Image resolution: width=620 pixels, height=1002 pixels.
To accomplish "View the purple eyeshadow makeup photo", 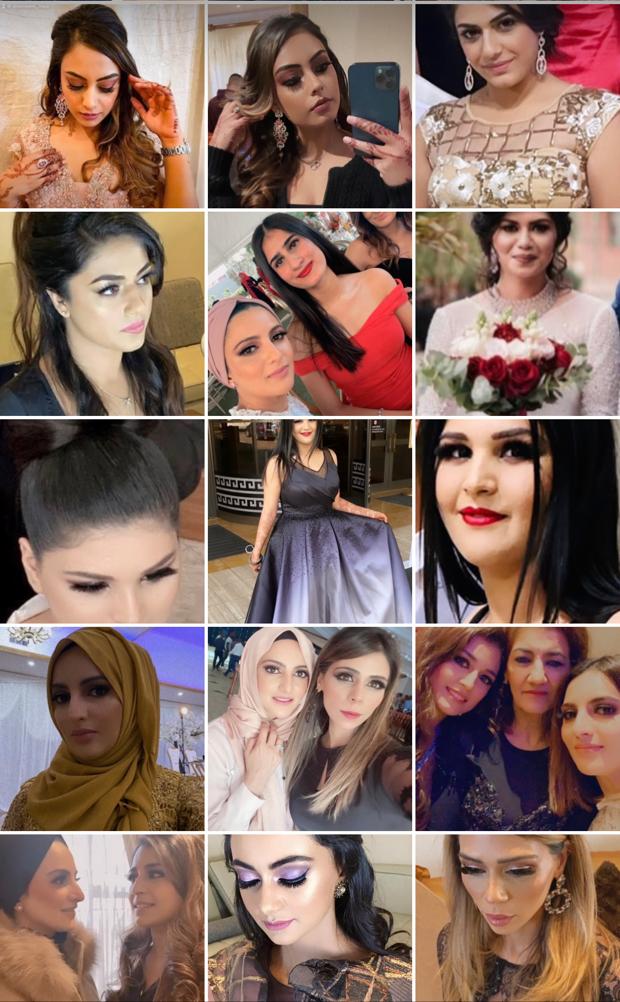I will coord(310,918).
